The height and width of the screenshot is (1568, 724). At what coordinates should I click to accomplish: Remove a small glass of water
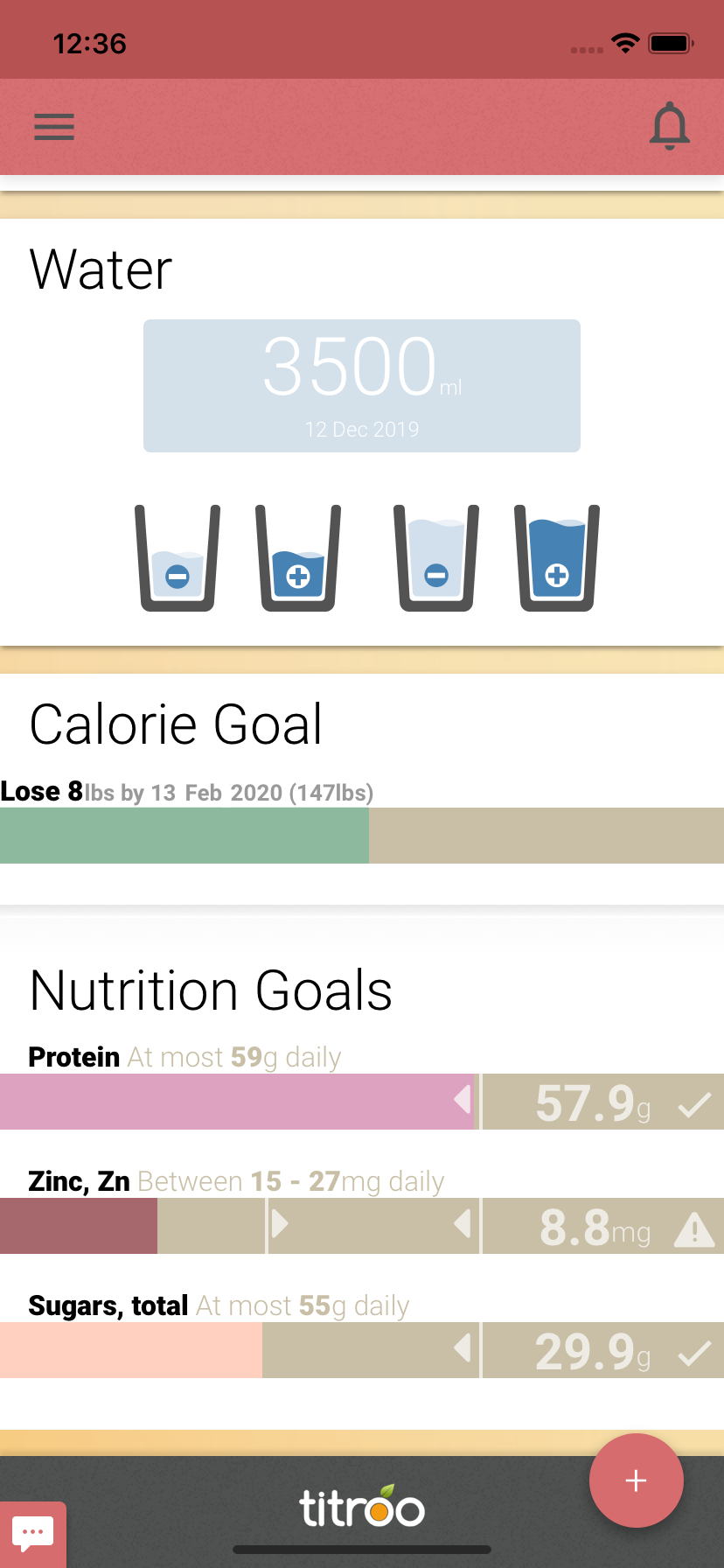tap(178, 559)
